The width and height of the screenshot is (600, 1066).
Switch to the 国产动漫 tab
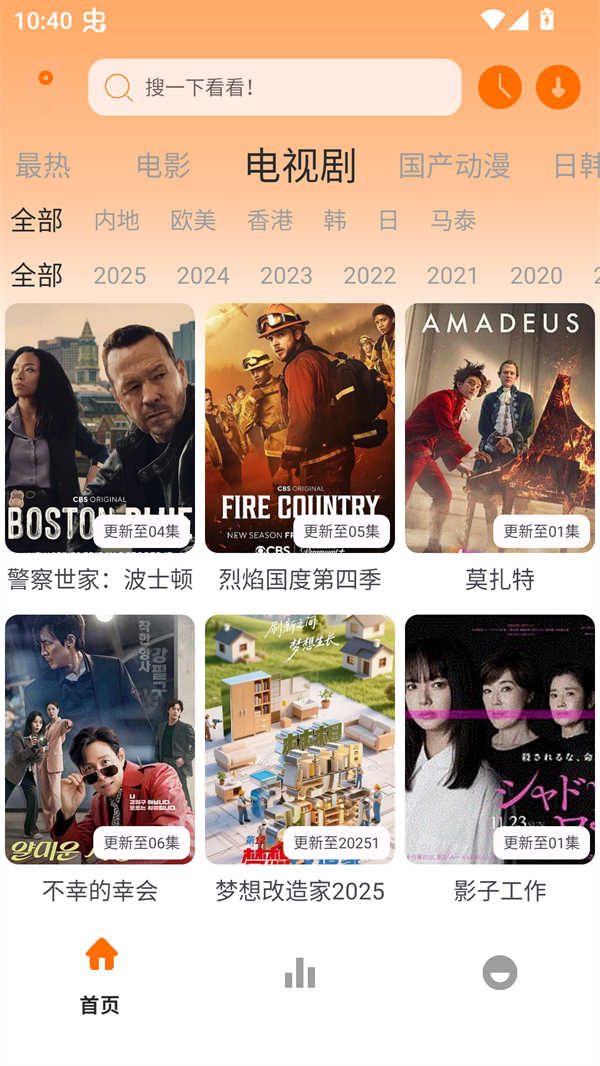point(454,166)
